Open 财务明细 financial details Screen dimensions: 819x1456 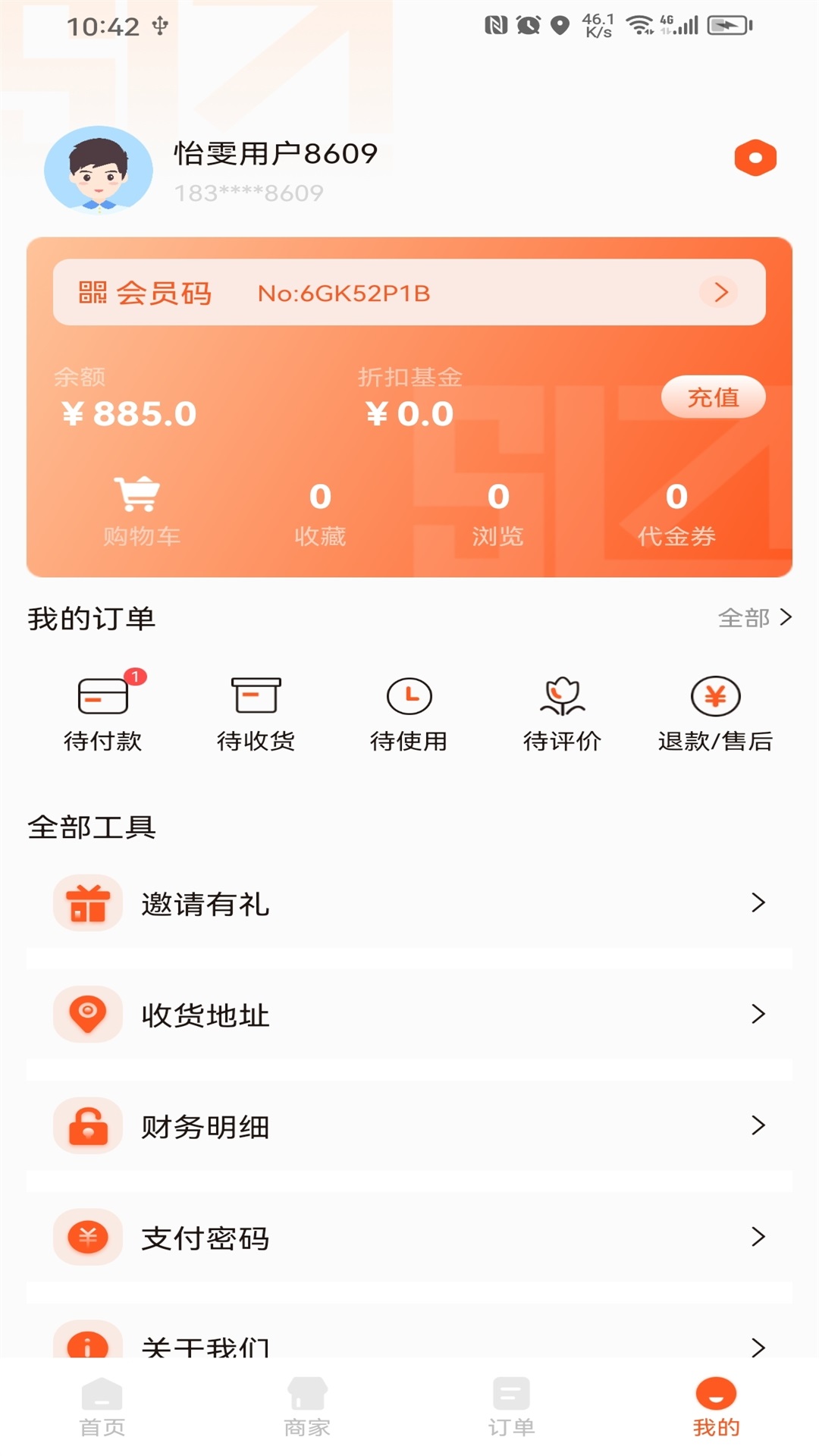(x=409, y=1126)
